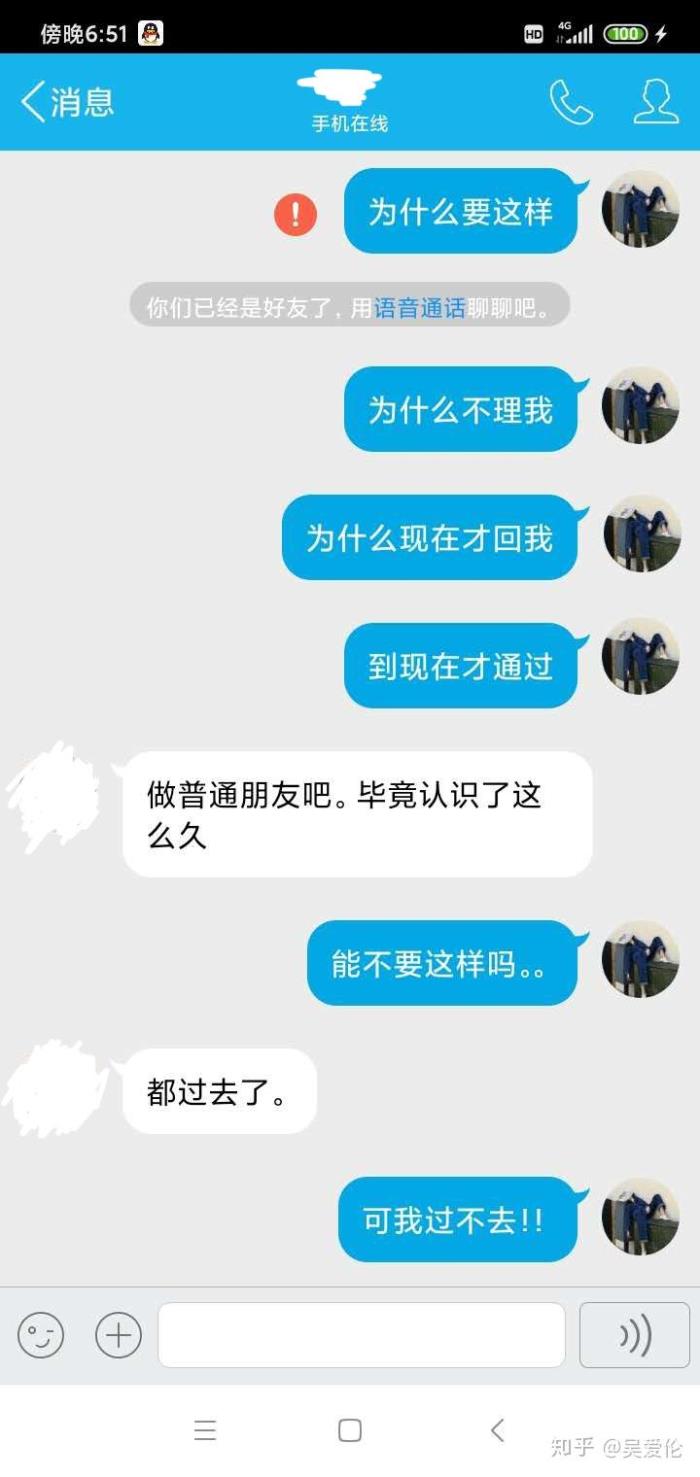This screenshot has width=700, height=1477.
Task: Switch to voice message input
Action: (634, 1335)
